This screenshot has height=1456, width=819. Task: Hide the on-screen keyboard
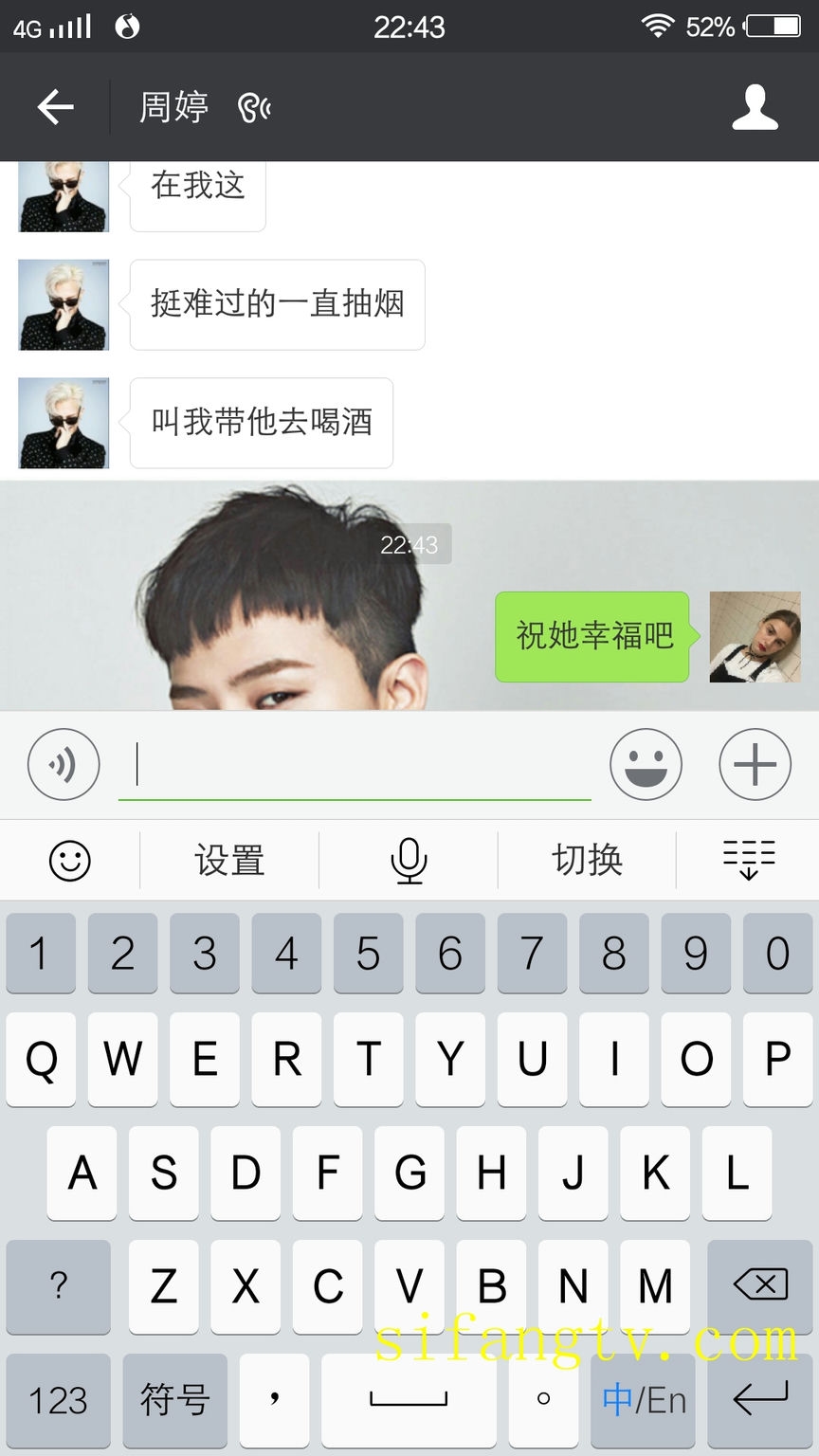click(749, 861)
